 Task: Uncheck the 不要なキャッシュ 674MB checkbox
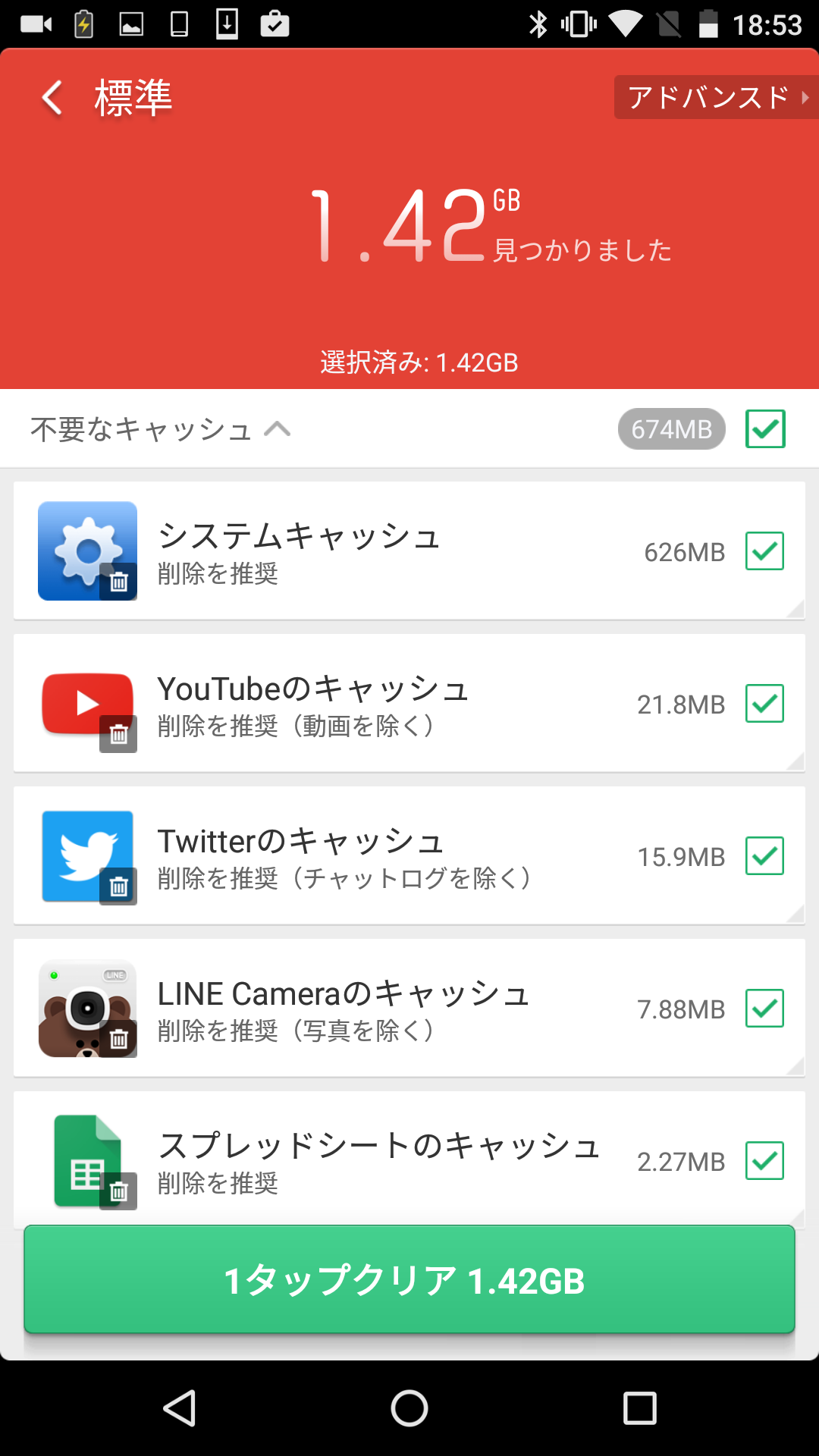click(x=765, y=429)
